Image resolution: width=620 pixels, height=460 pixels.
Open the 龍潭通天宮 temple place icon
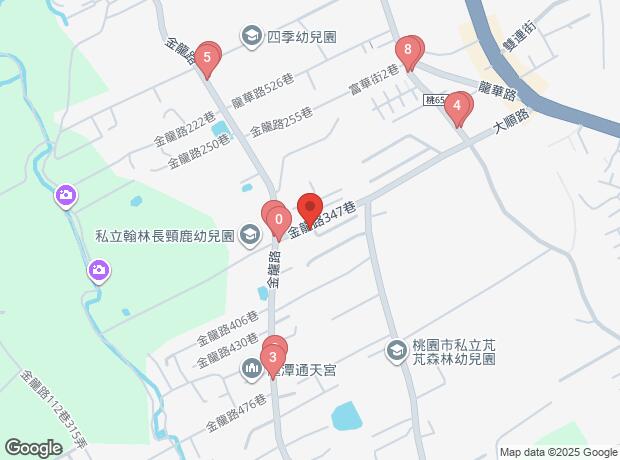pos(251,369)
